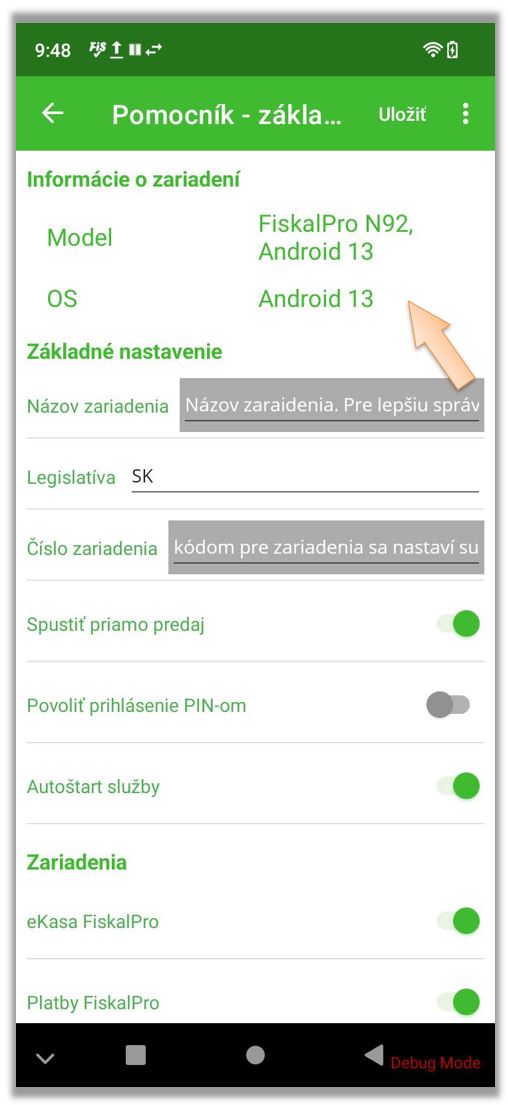Go back using the app bar arrow
508x1105 pixels.
[x=53, y=113]
